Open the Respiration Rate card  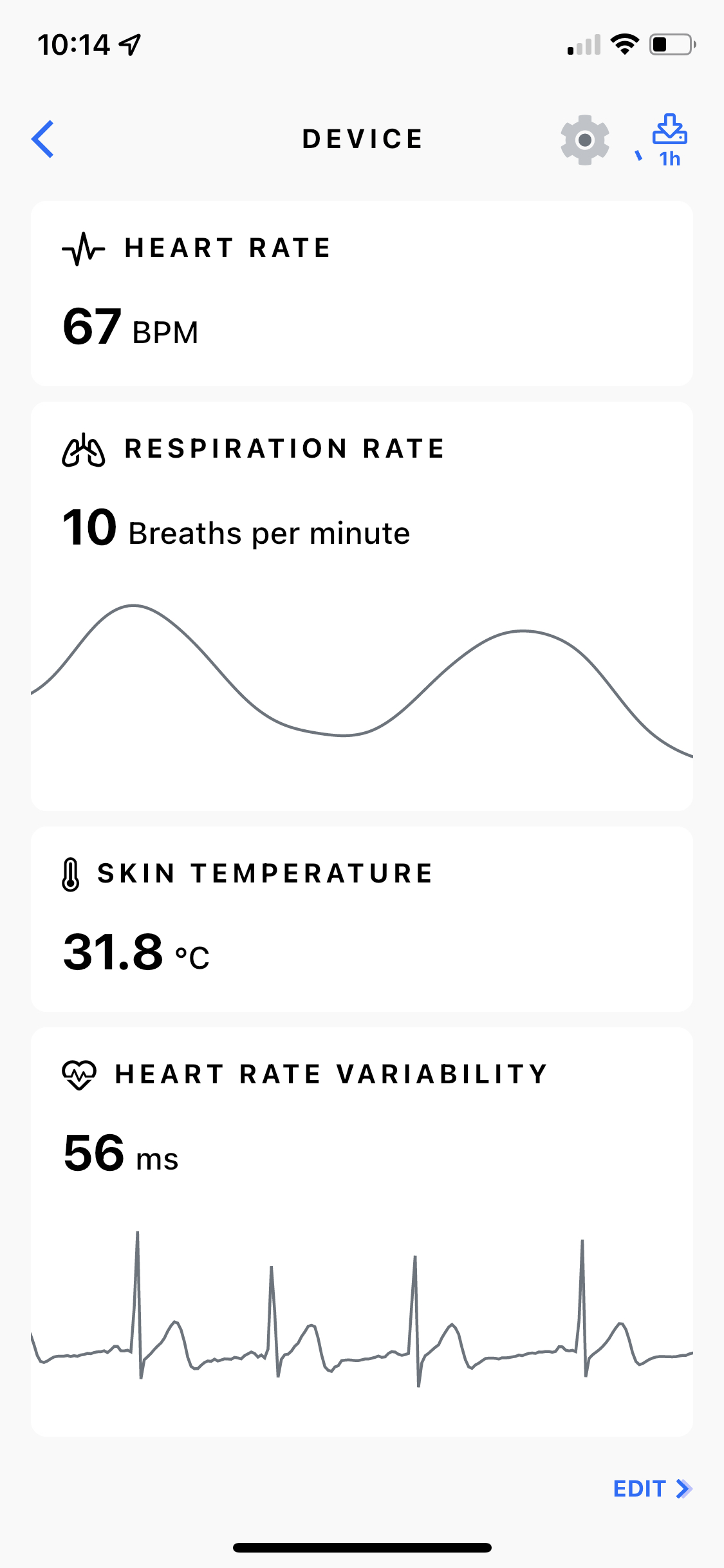coord(362,605)
